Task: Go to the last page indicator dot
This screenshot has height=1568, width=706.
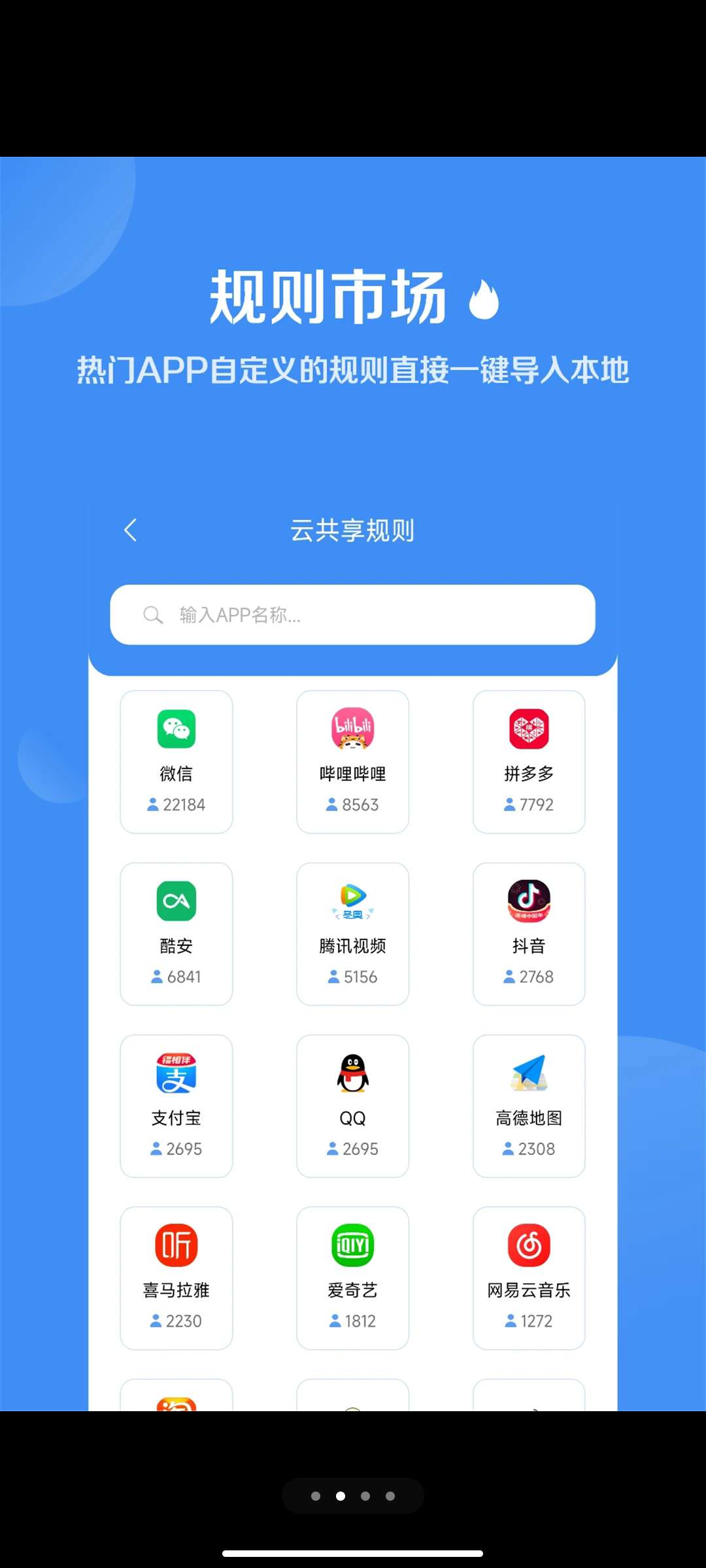Action: tap(390, 1496)
